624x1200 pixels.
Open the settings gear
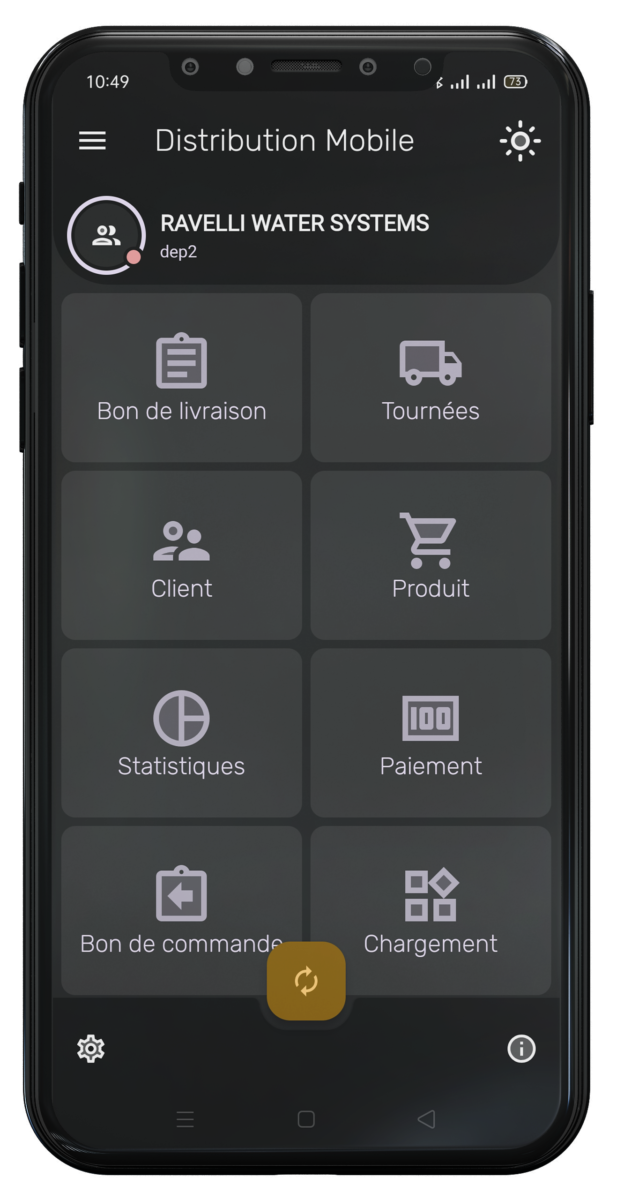pyautogui.click(x=91, y=1048)
